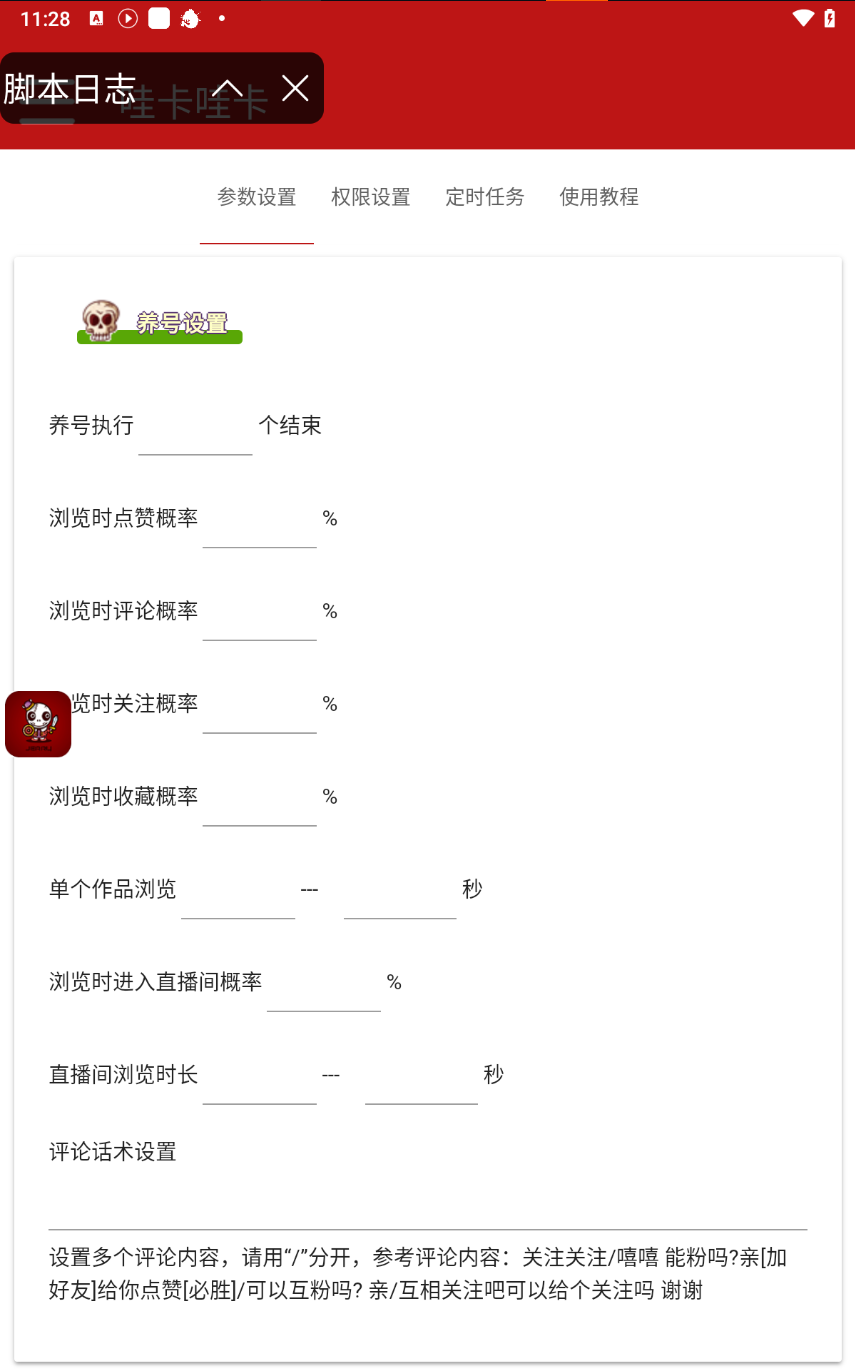Edit the 直播间浏览时长 maximum seconds field
Image resolution: width=855 pixels, height=1369 pixels.
tap(421, 1080)
